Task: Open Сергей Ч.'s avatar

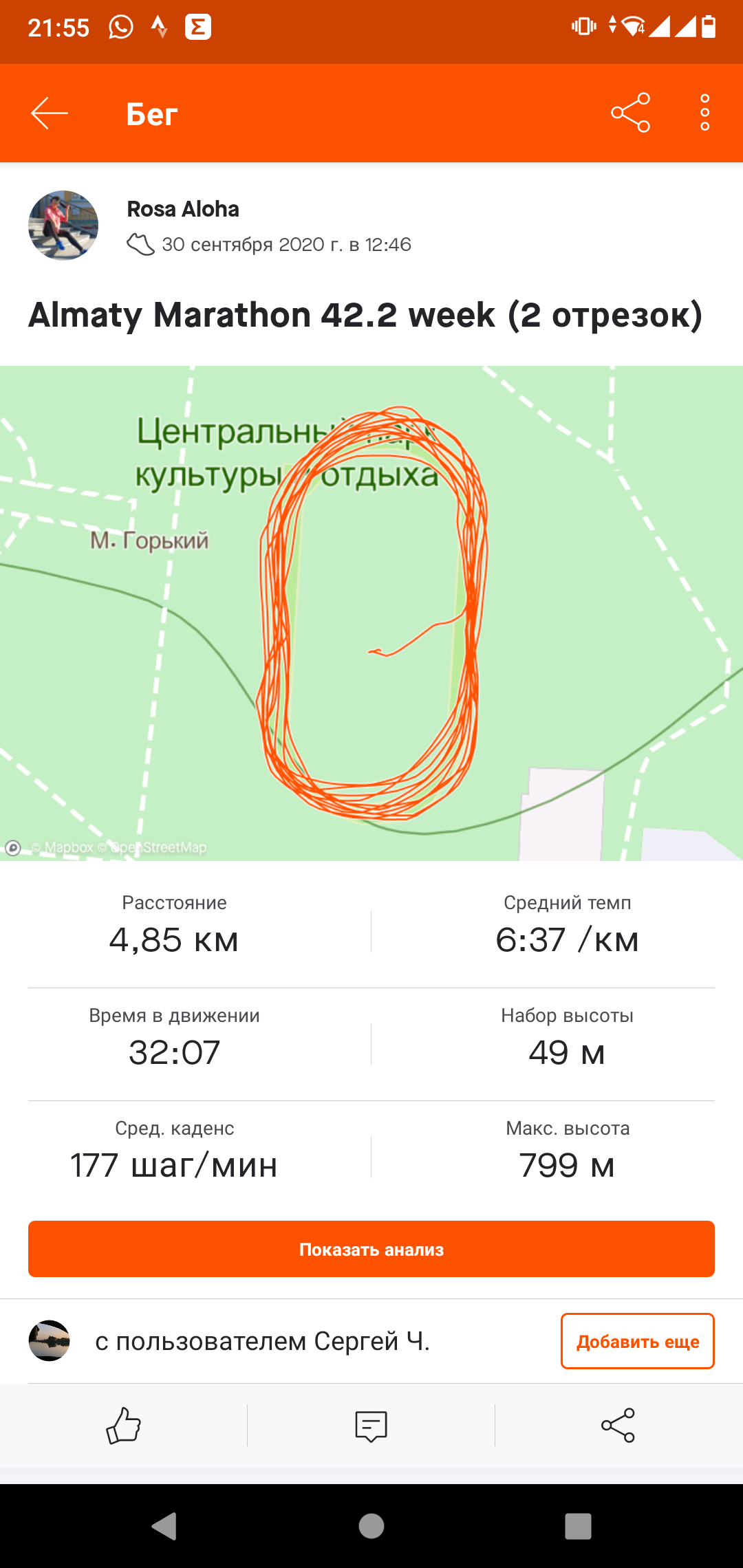Action: pyautogui.click(x=50, y=1340)
